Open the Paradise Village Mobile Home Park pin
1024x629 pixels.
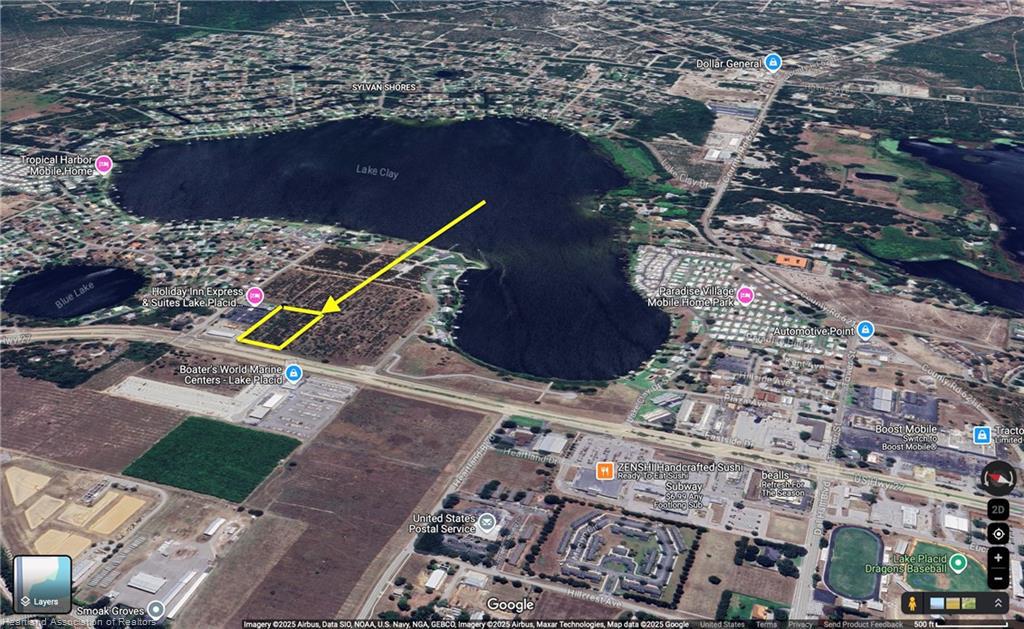click(x=745, y=295)
